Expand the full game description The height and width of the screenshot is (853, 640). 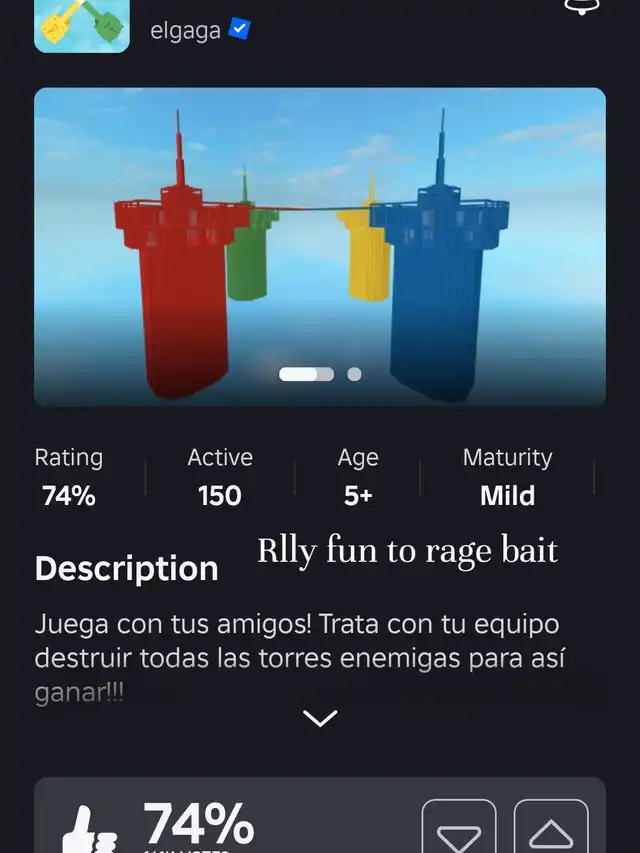tap(320, 717)
